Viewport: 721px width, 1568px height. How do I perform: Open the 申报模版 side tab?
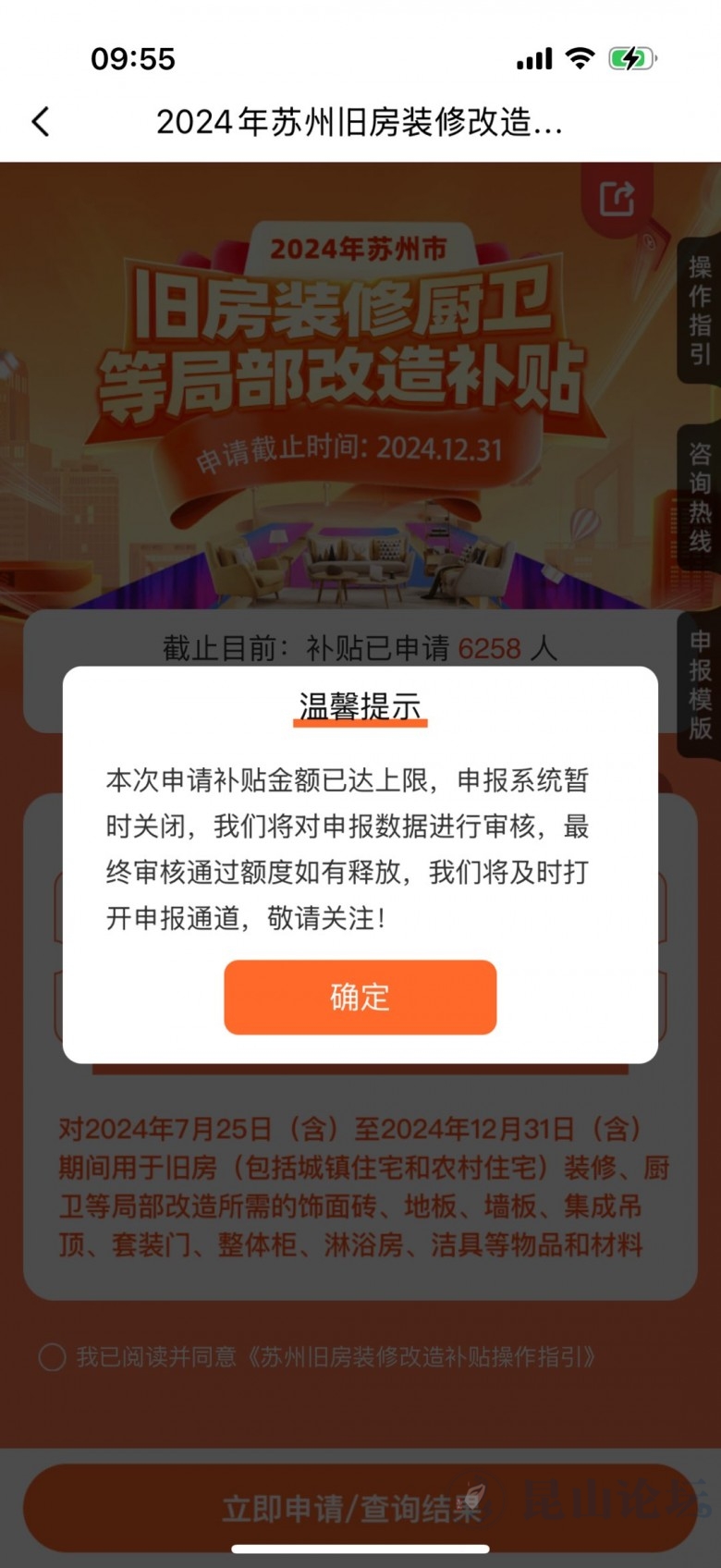click(x=700, y=684)
